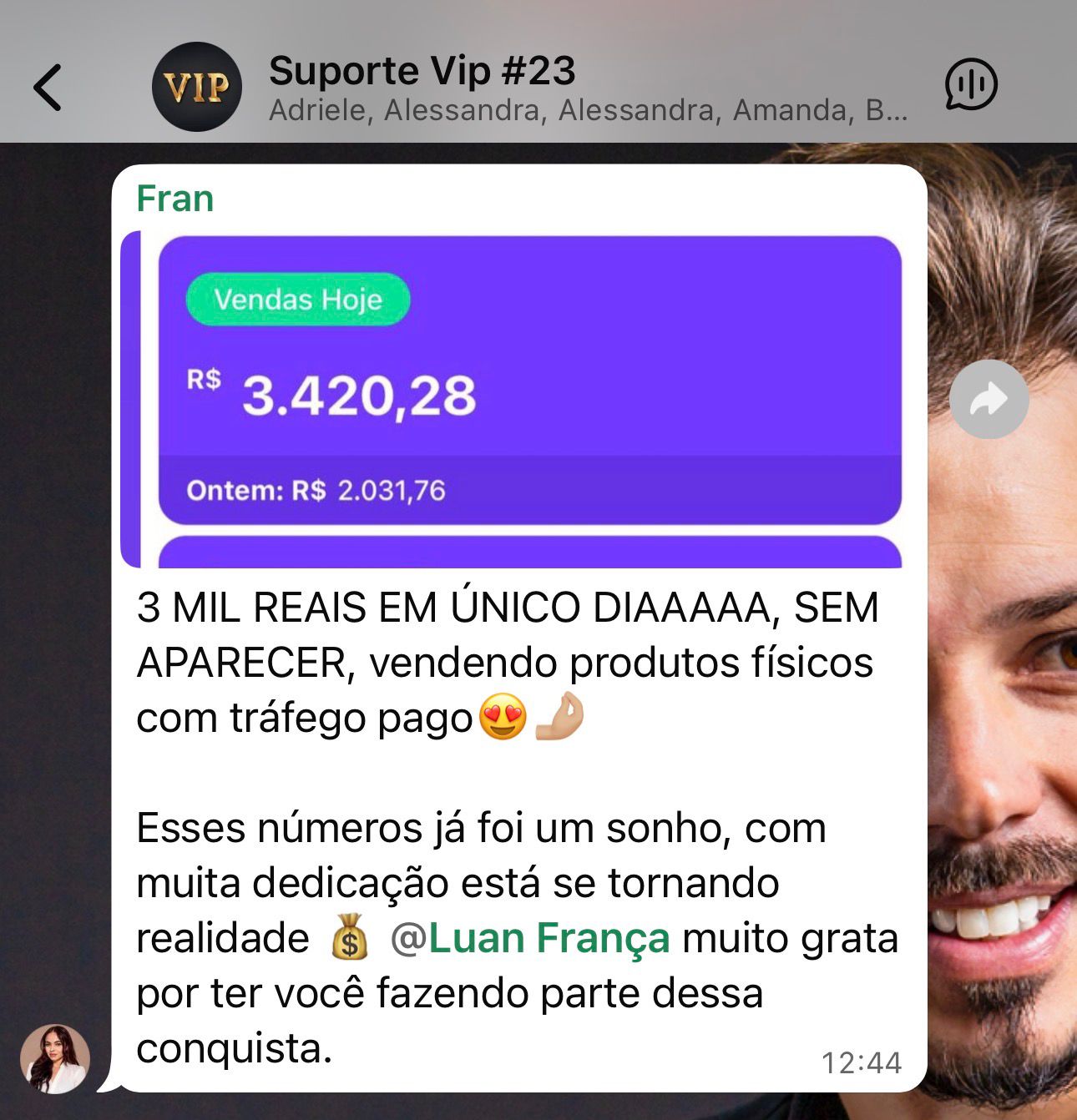View Fran's profile photo avatar

click(55, 1058)
